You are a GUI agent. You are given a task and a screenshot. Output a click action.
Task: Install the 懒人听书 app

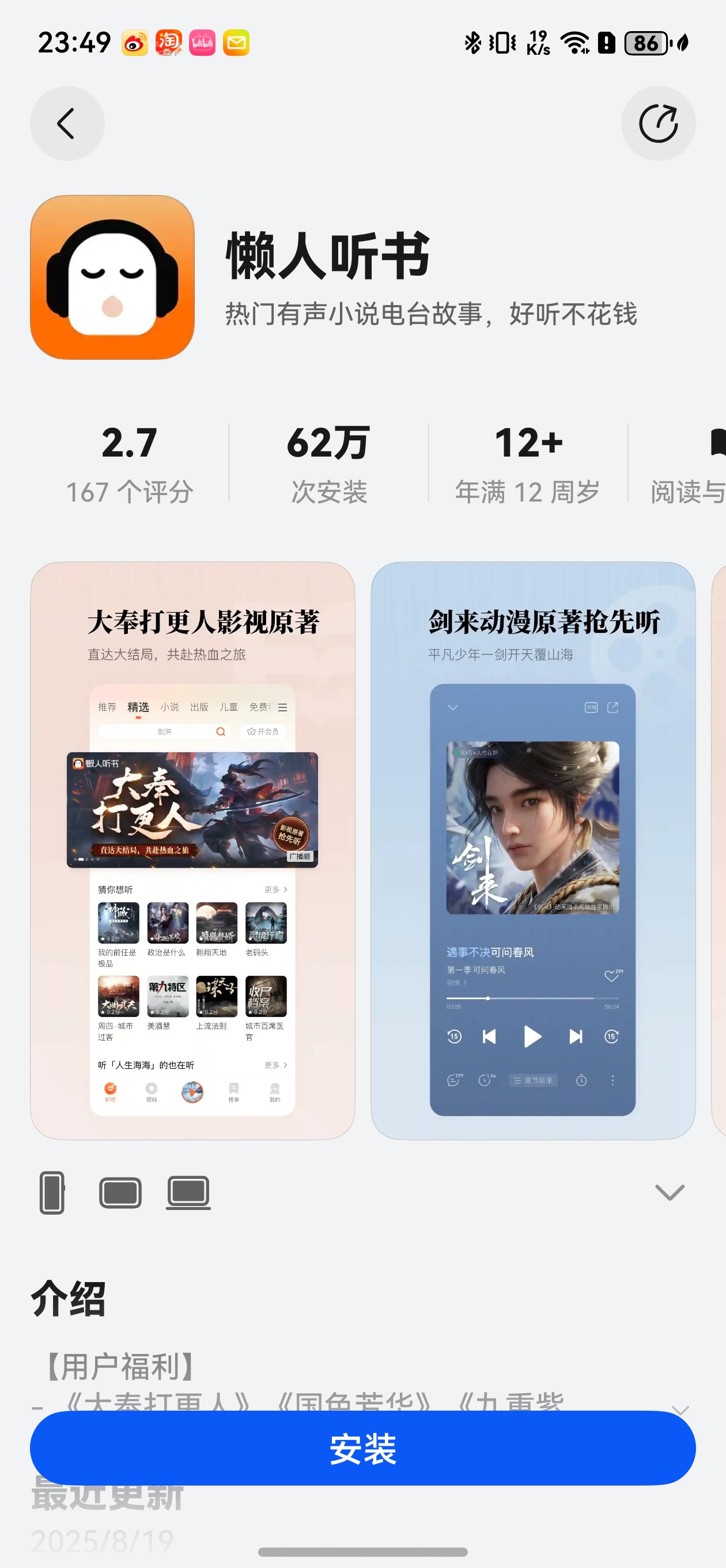point(362,1448)
